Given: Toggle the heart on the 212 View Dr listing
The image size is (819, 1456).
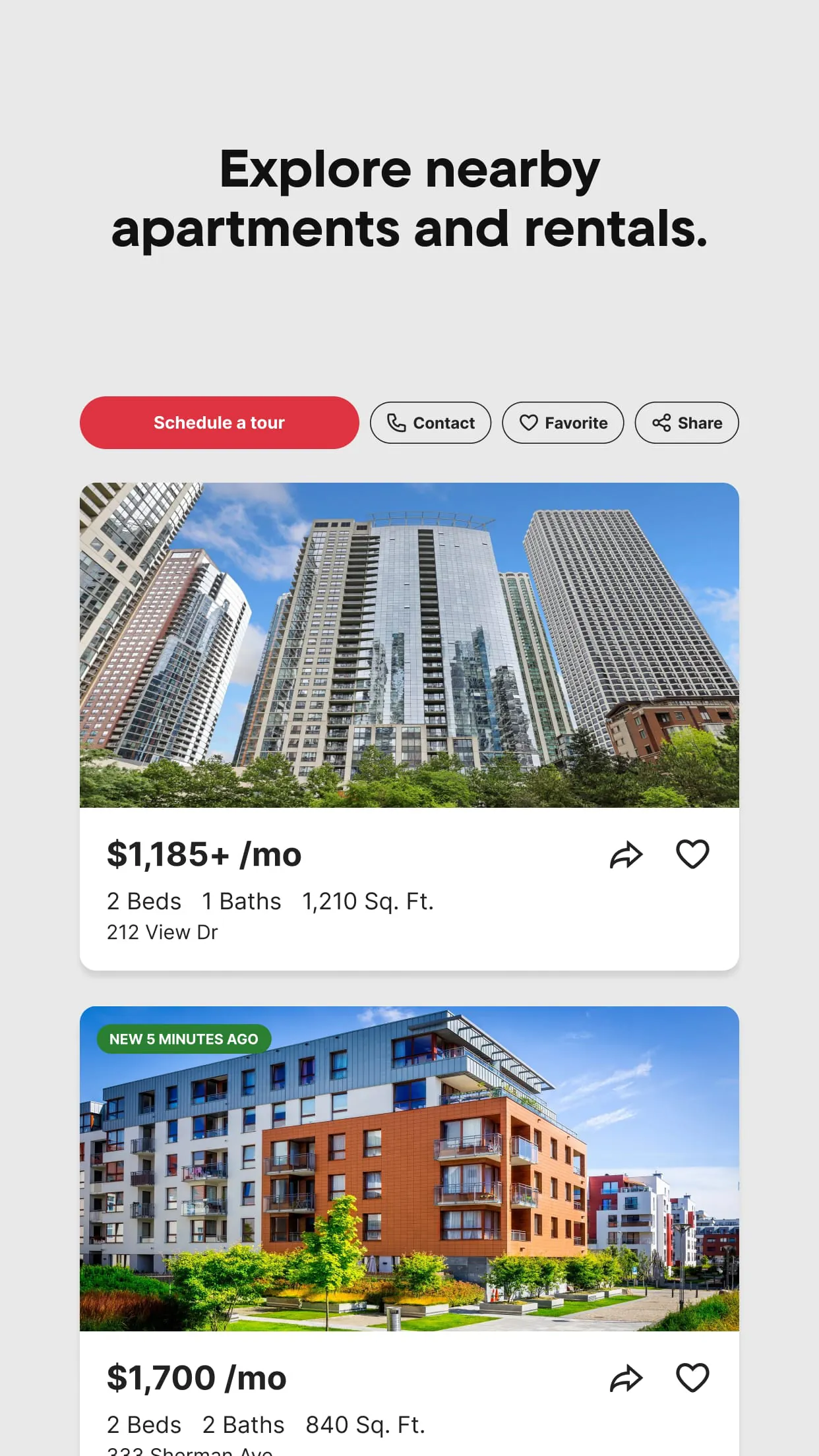Looking at the screenshot, I should point(692,853).
